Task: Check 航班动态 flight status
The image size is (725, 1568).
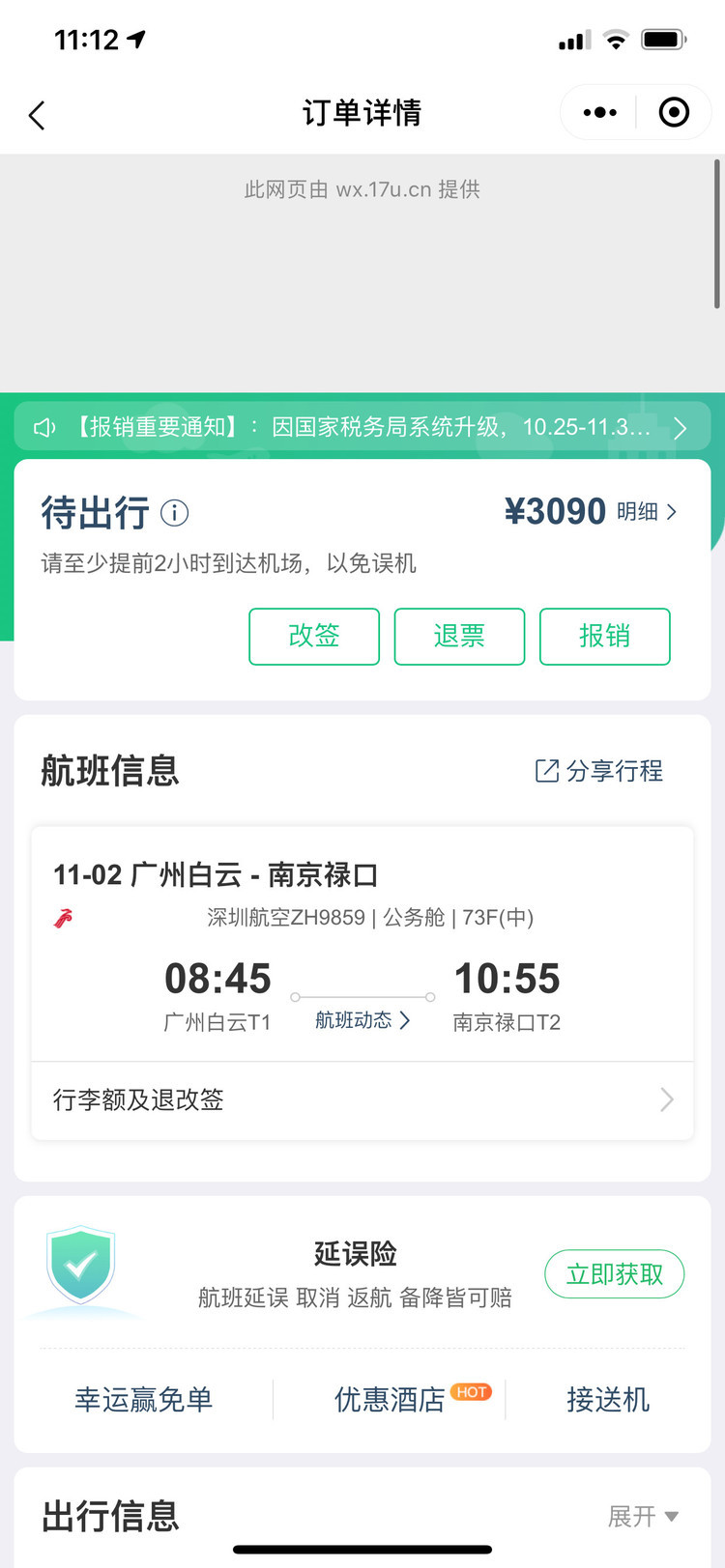Action: [x=362, y=1020]
